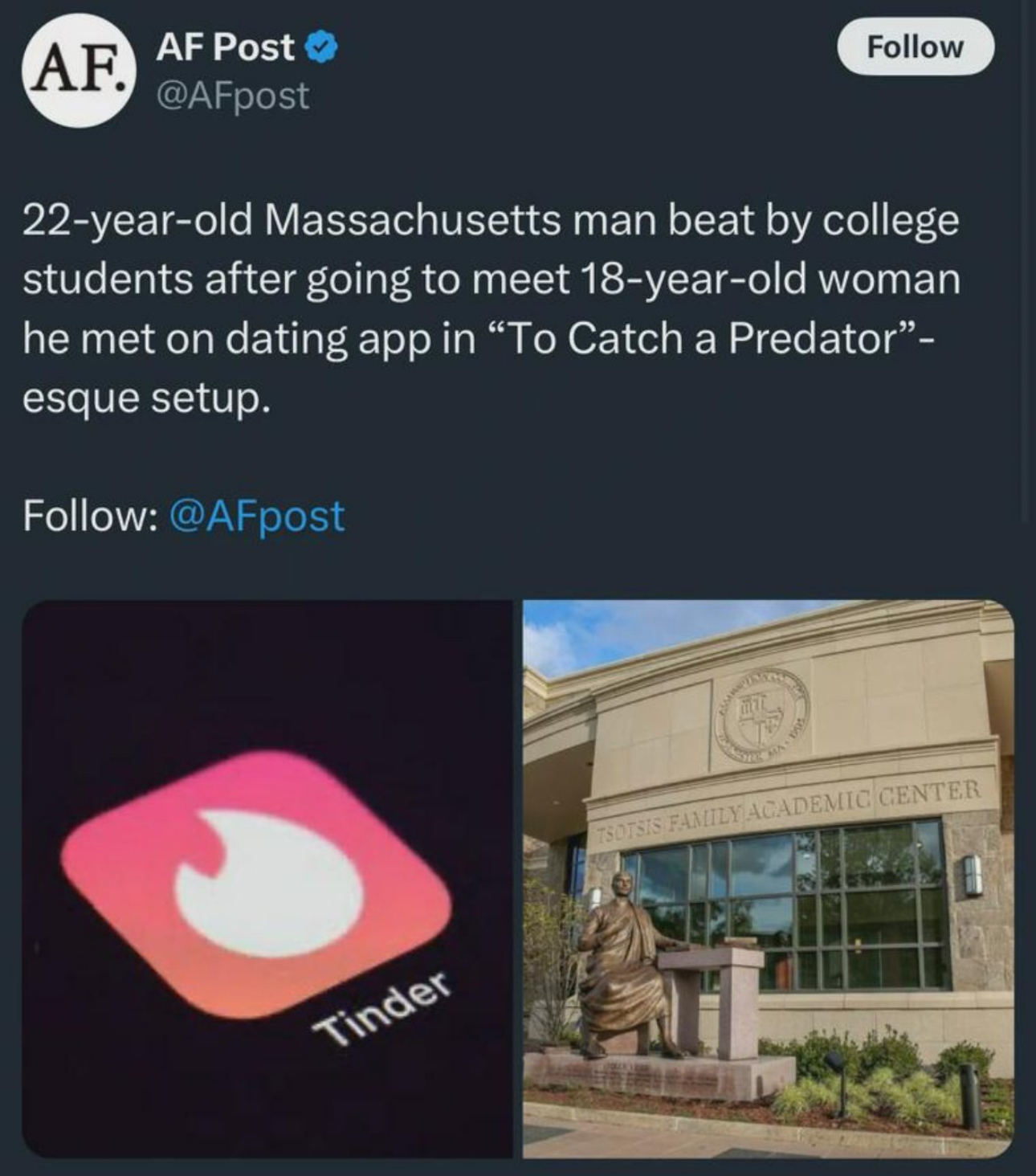1036x1176 pixels.
Task: Tap the Follow button for AF Post
Action: (915, 47)
